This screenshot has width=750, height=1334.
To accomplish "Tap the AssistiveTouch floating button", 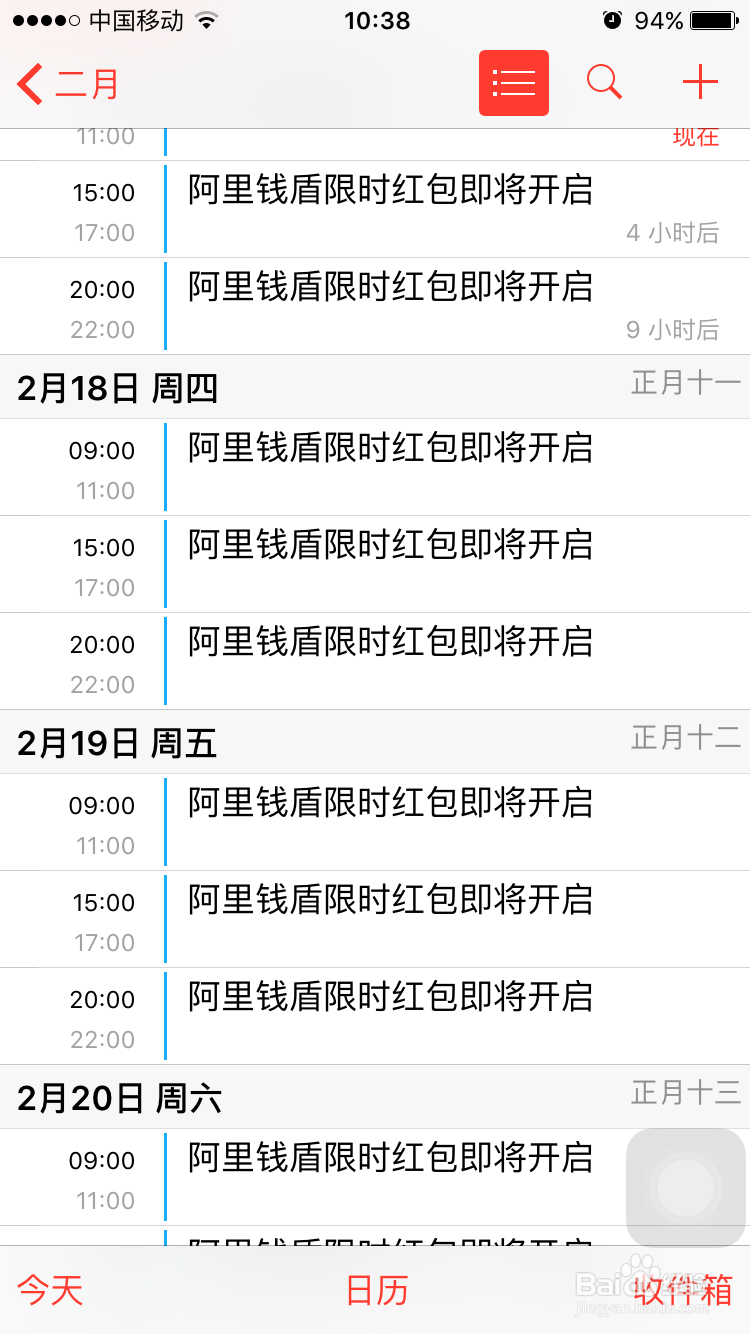I will pyautogui.click(x=686, y=1188).
